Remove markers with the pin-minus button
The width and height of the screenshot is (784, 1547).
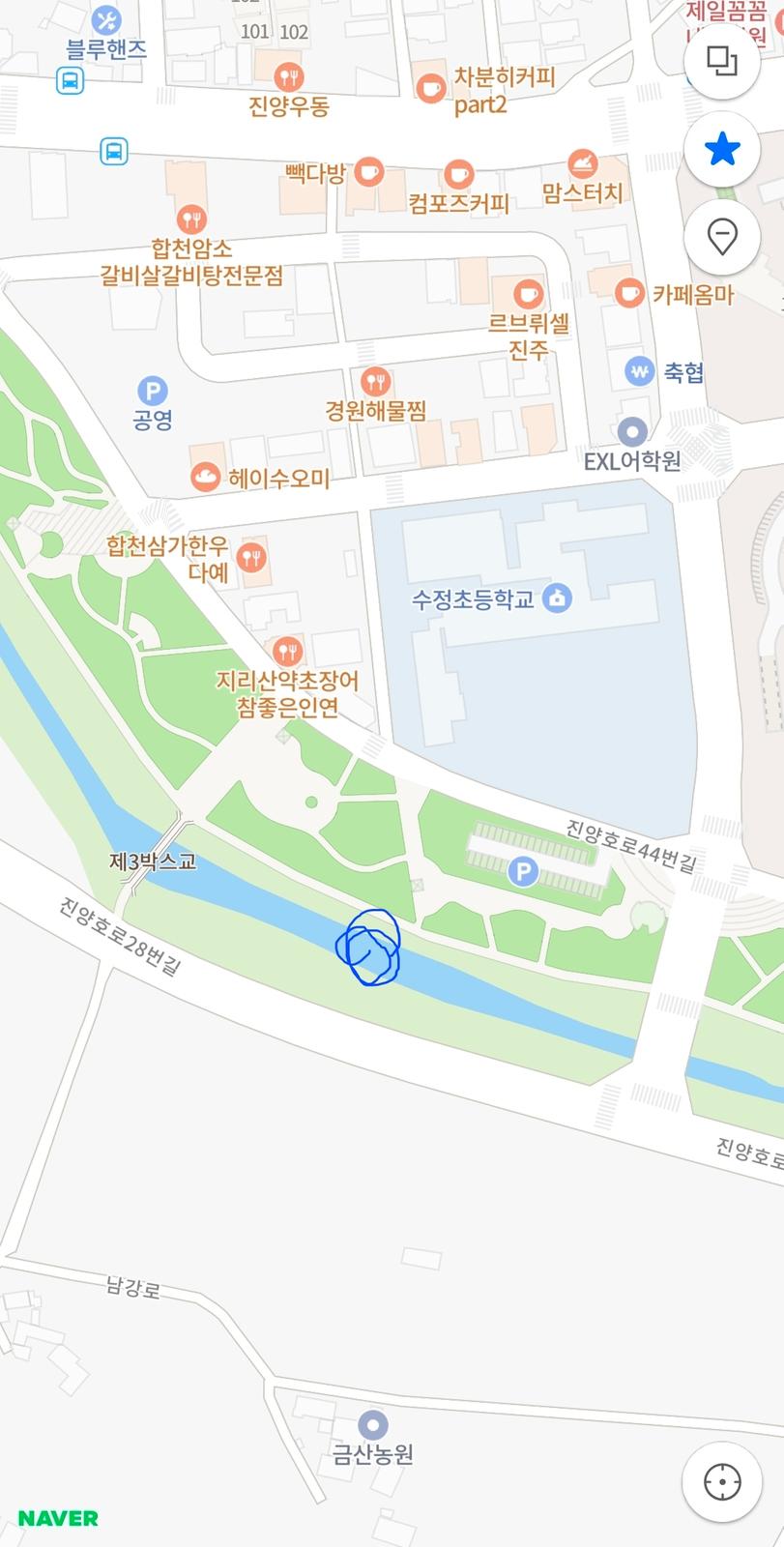click(x=721, y=238)
